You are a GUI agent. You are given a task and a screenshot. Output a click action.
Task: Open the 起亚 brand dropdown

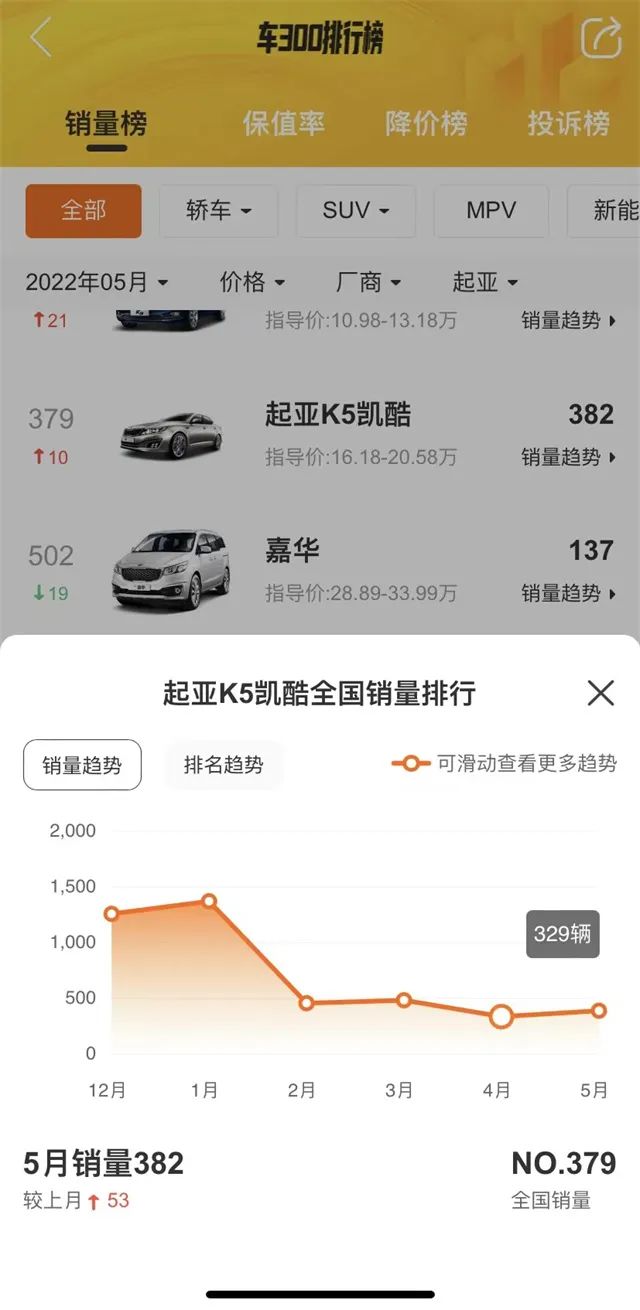(x=485, y=282)
